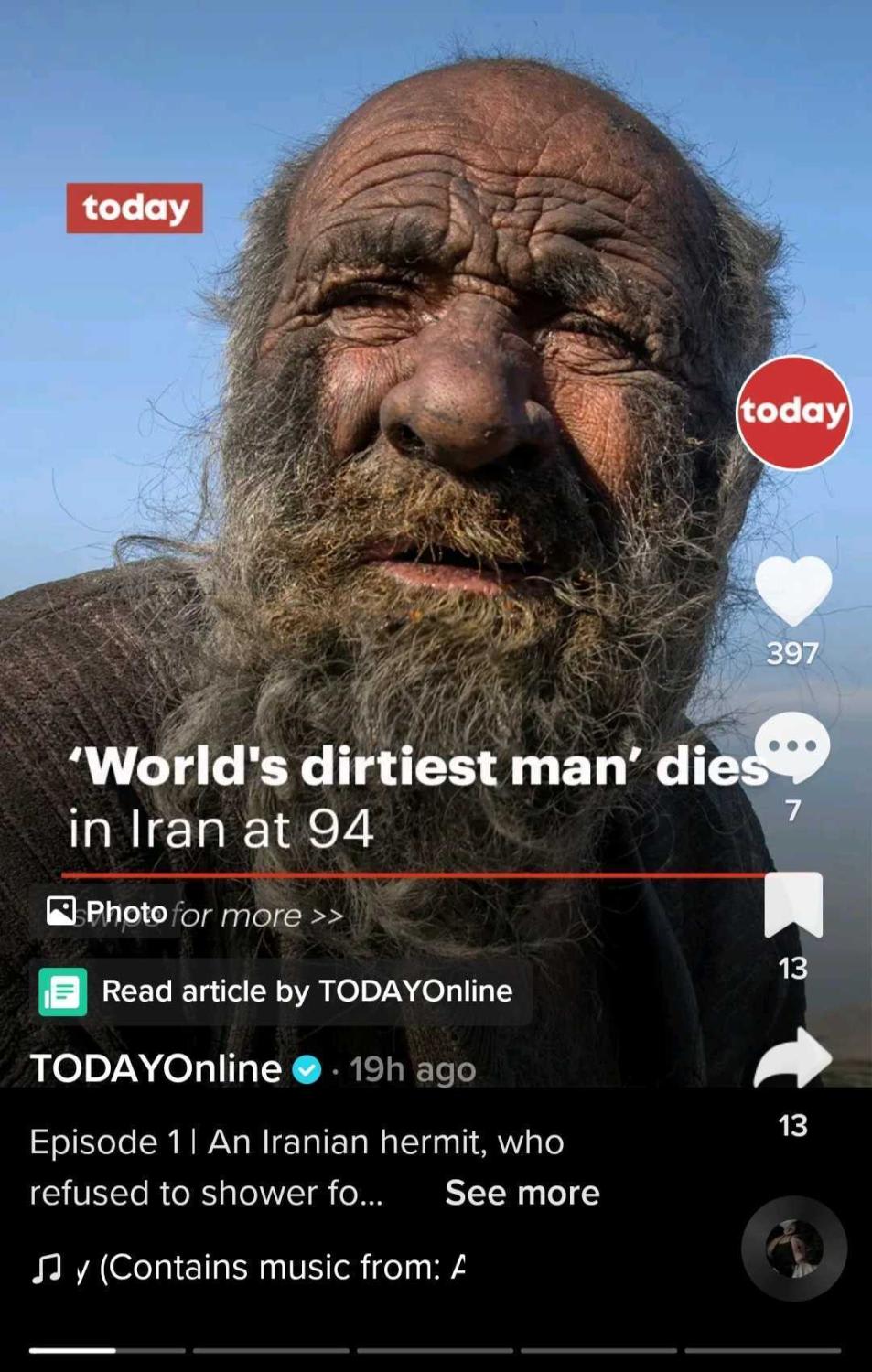872x1372 pixels.
Task: Tap Read article by TODAYOnline
Action: tap(280, 991)
